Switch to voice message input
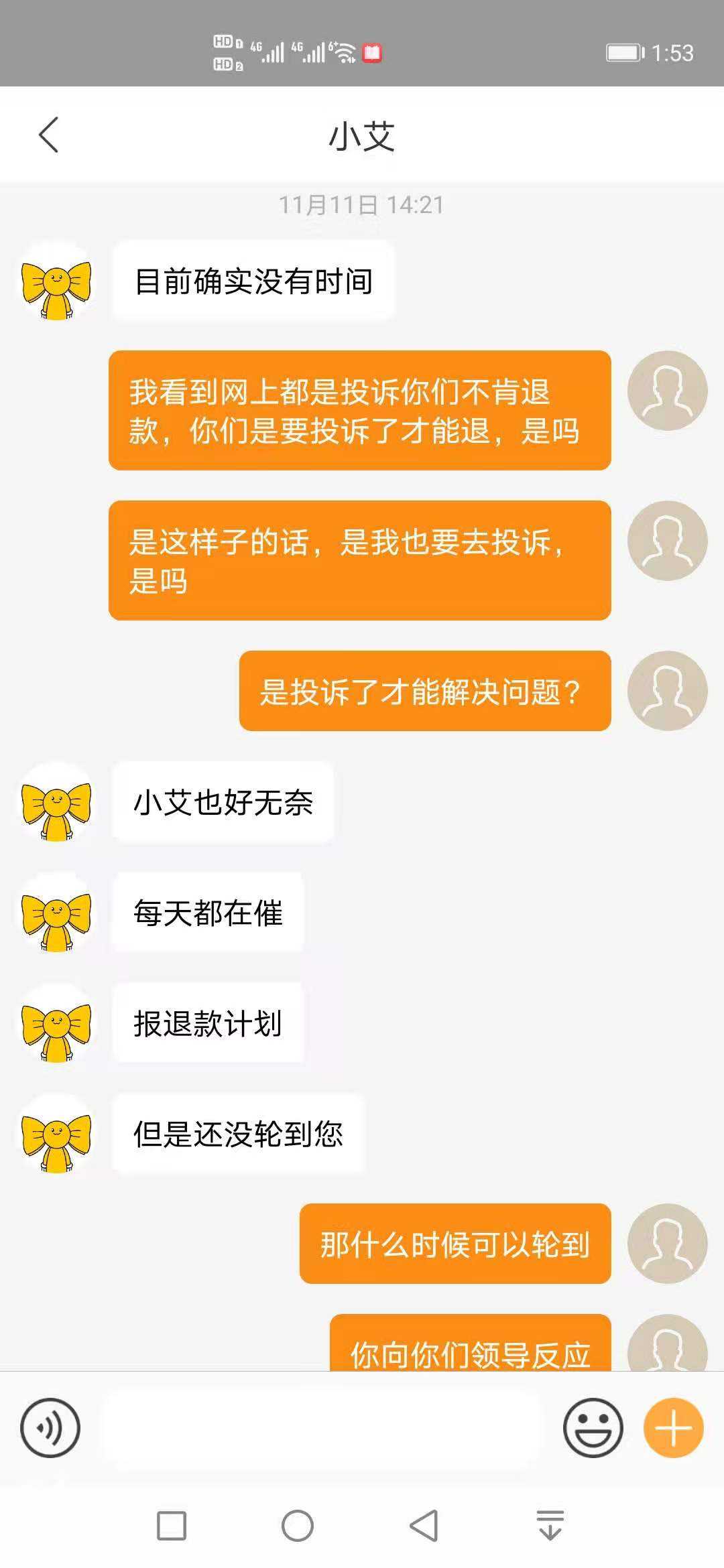The height and width of the screenshot is (1568, 724). point(50,1428)
